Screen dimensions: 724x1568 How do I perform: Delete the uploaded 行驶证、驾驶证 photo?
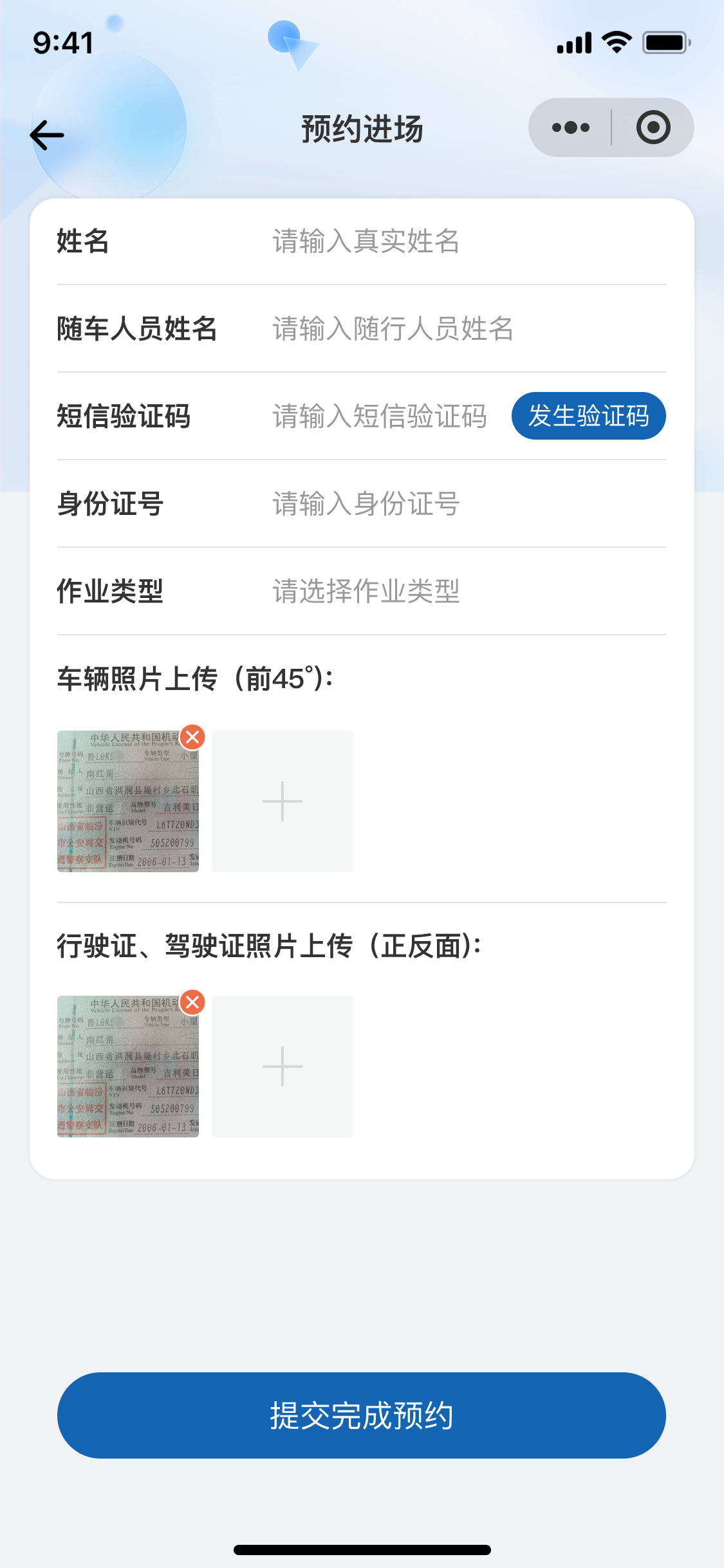pos(192,1002)
